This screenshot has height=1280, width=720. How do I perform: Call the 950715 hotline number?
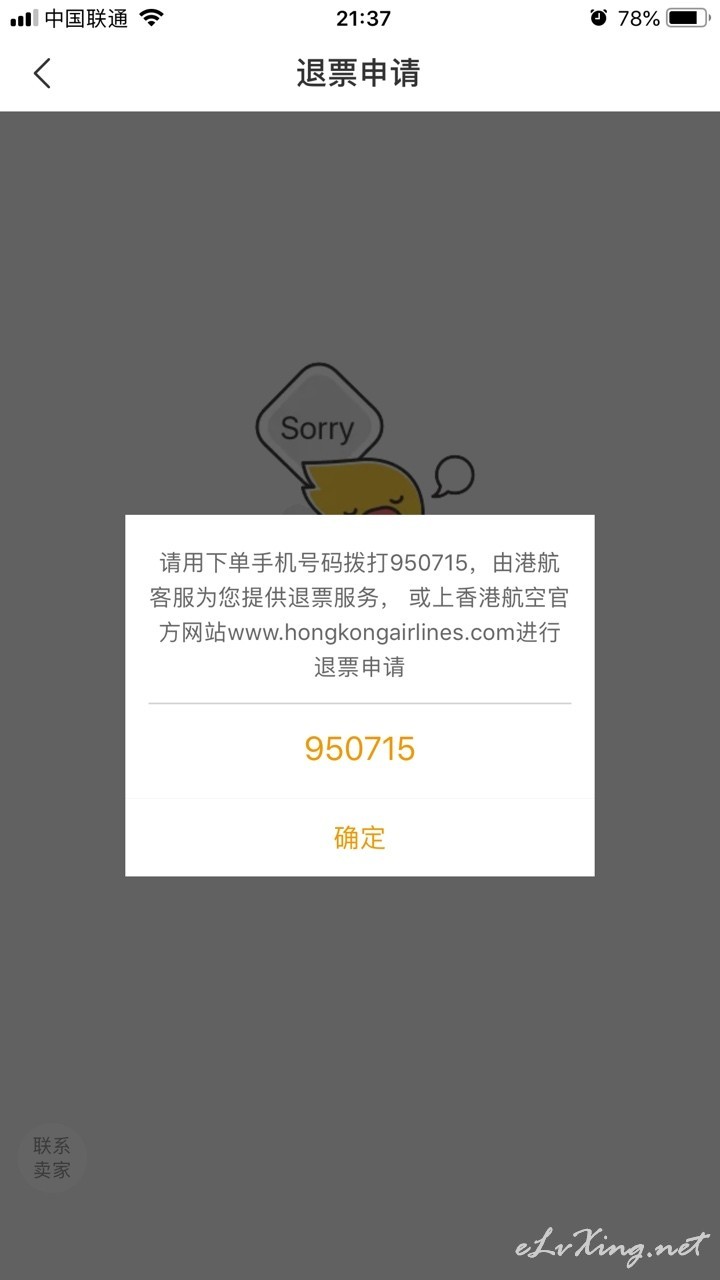(x=360, y=749)
